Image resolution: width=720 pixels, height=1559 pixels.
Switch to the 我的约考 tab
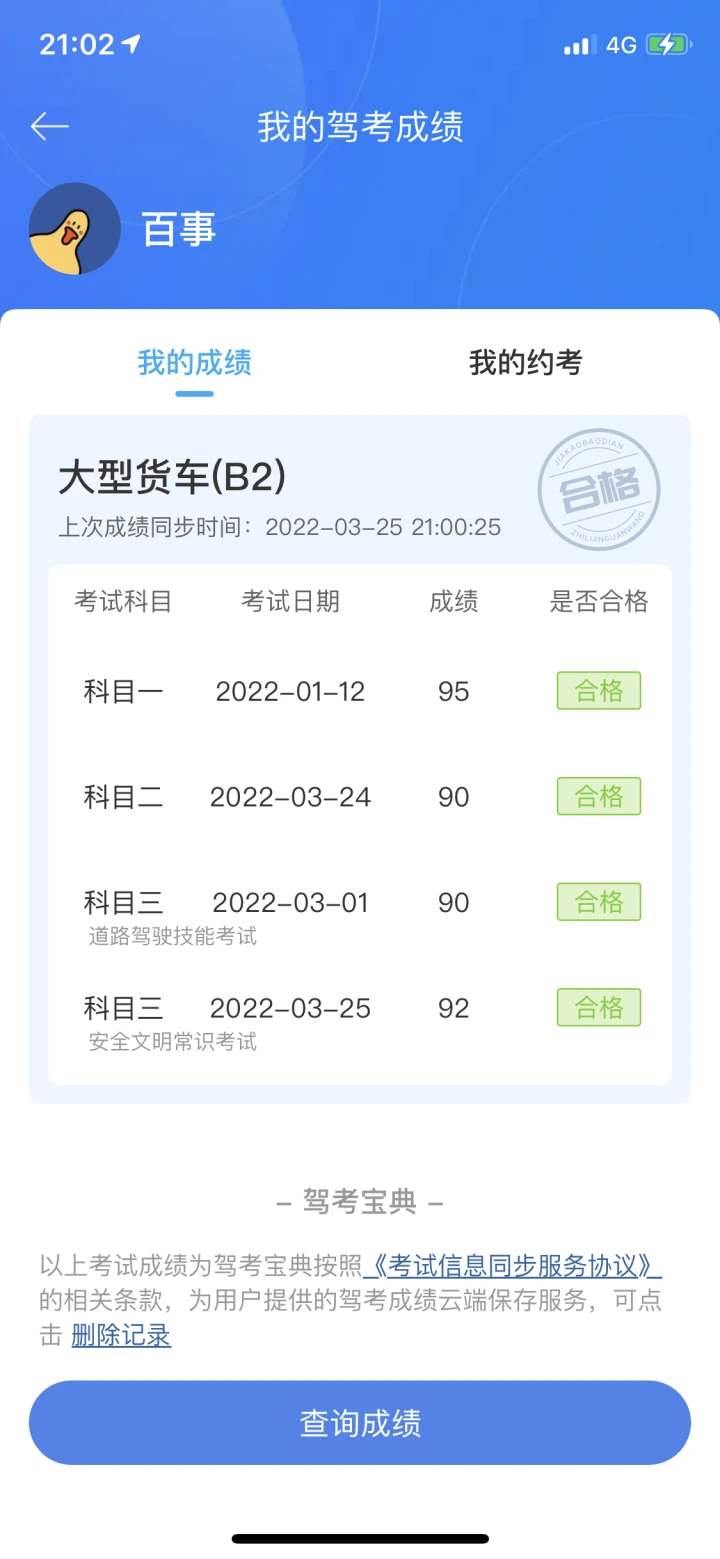pyautogui.click(x=525, y=362)
